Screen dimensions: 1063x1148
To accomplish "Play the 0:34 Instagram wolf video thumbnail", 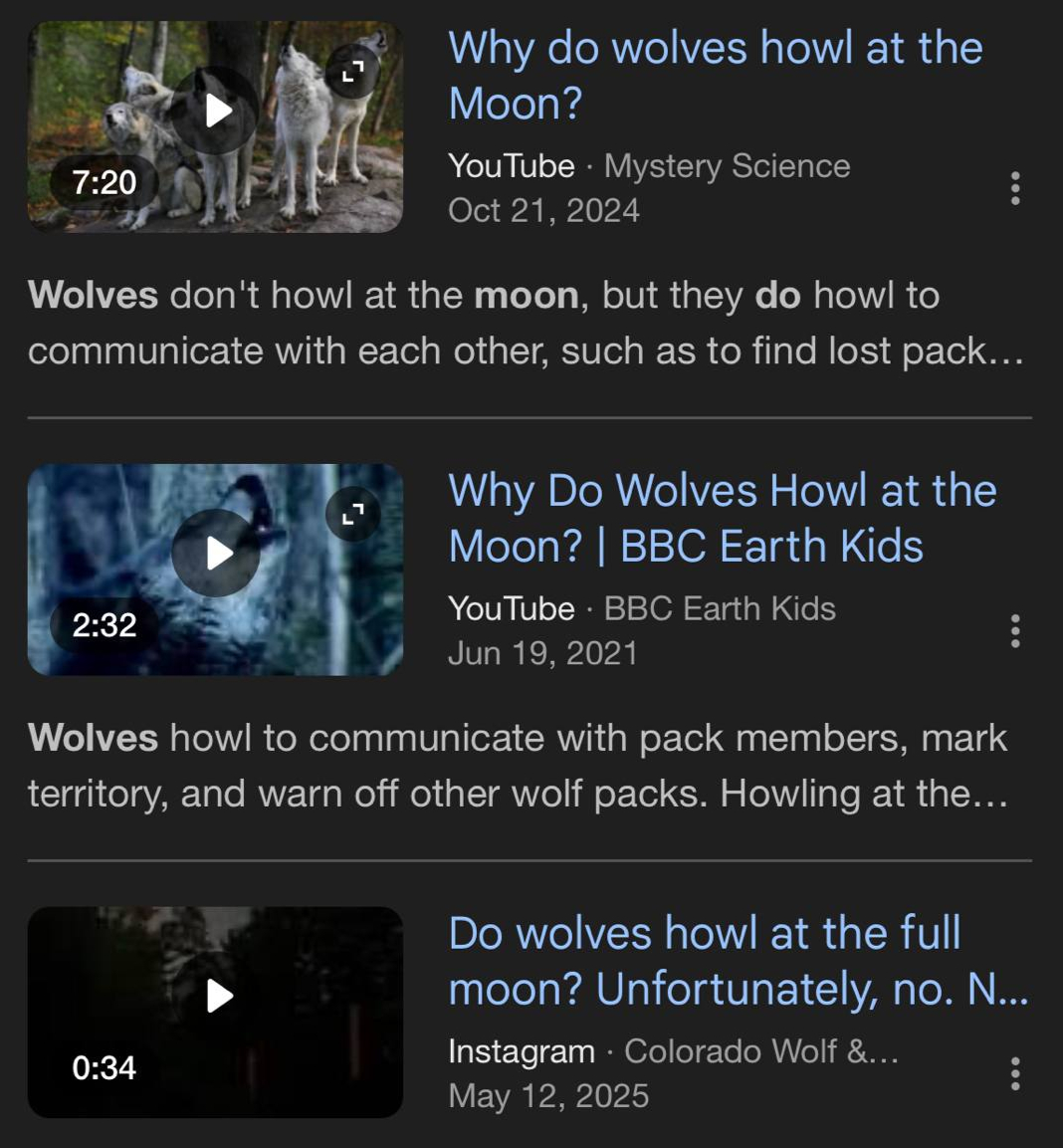I will pyautogui.click(x=216, y=996).
